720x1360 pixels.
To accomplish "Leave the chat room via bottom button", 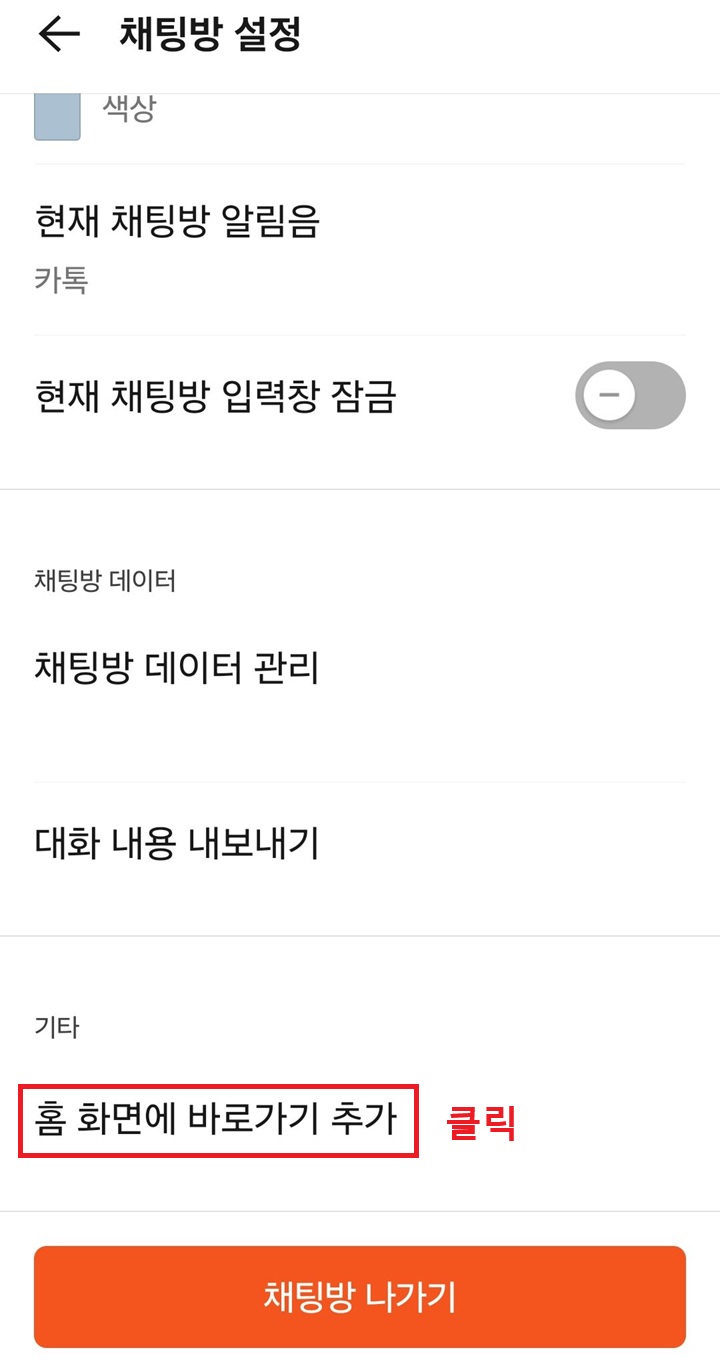I will [x=360, y=1297].
